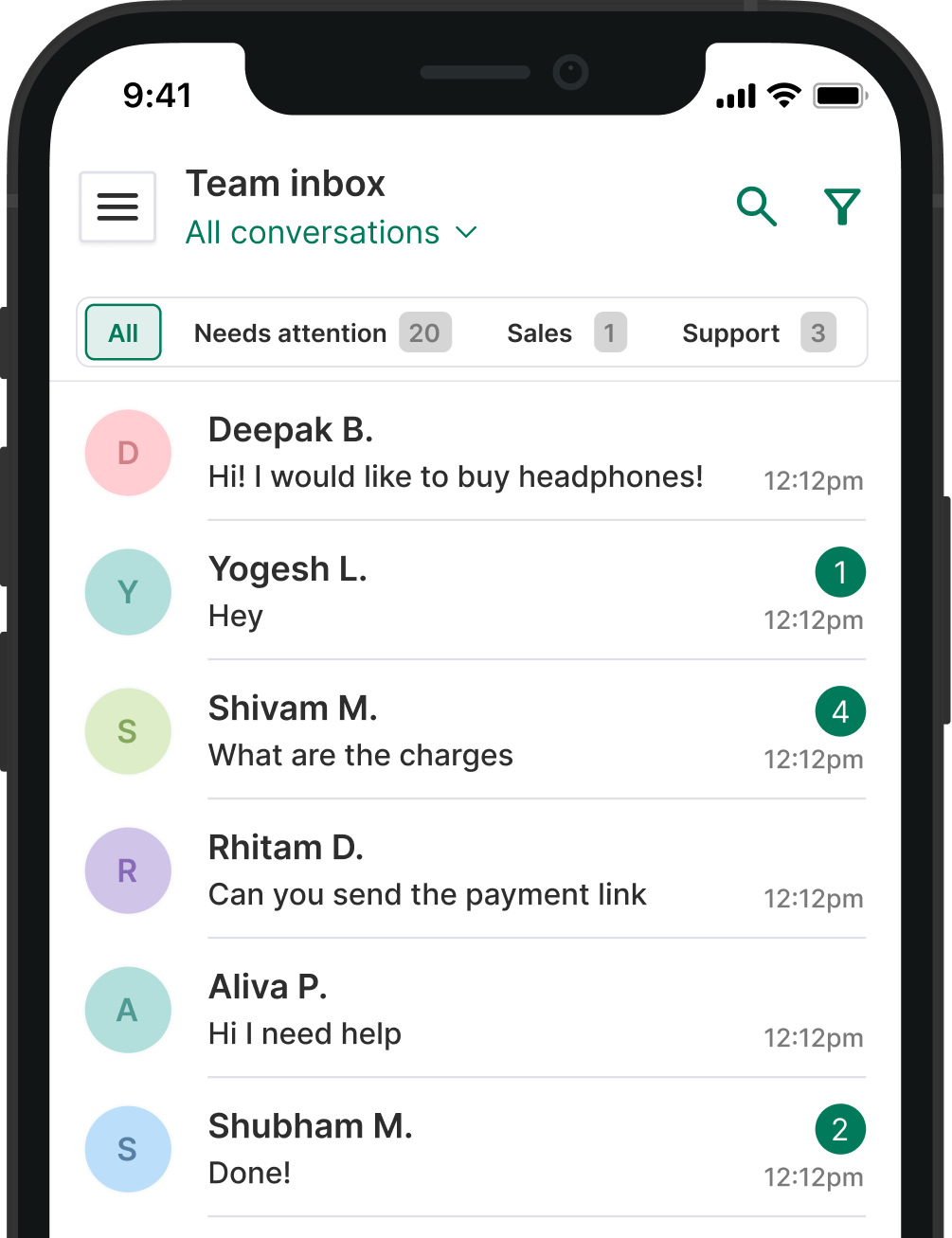Search the team inbox

point(756,206)
